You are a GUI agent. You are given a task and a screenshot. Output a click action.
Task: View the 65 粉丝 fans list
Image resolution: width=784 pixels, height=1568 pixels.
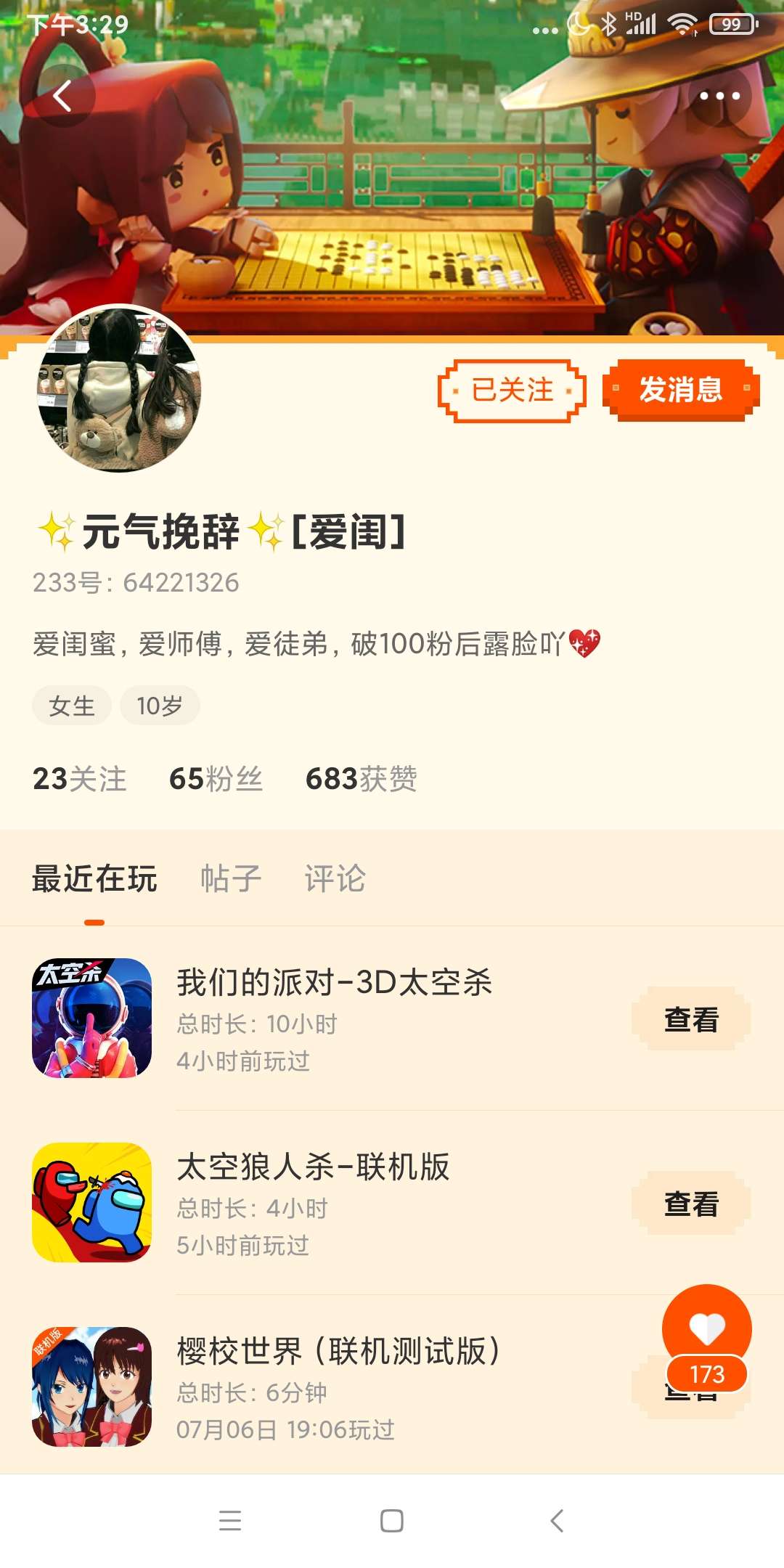216,779
